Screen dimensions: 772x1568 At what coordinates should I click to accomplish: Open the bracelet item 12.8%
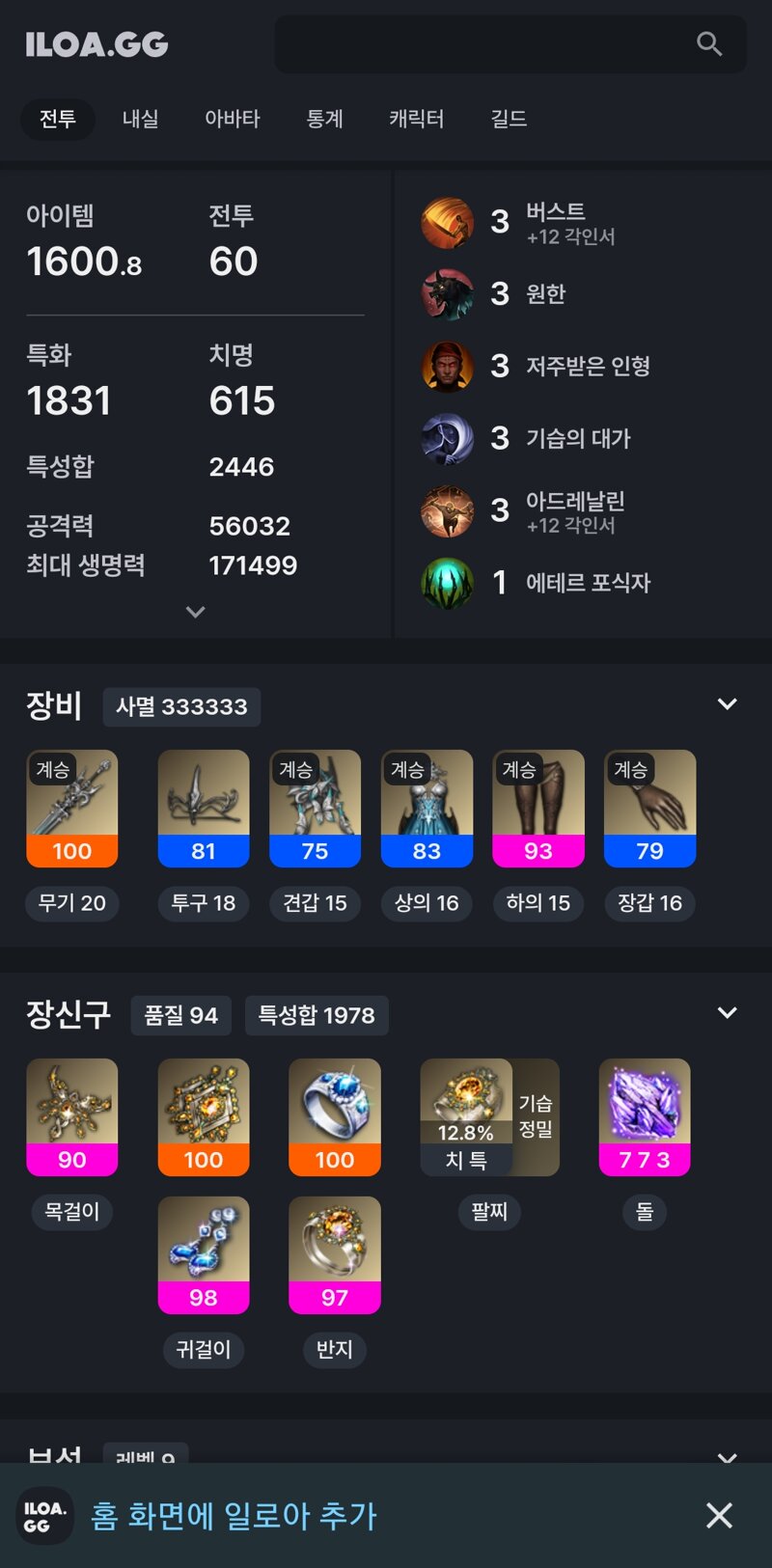coord(489,1117)
